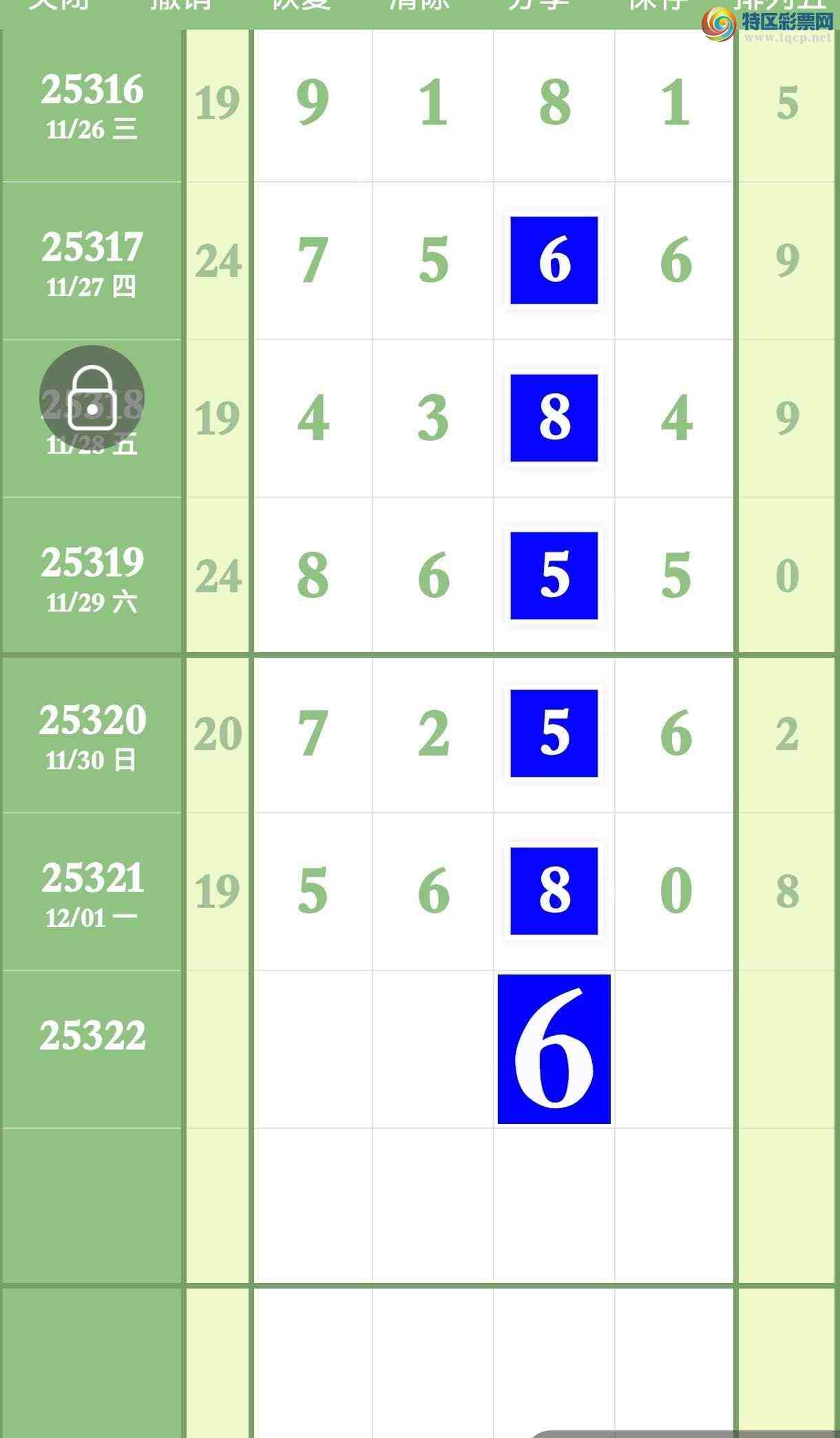Tap the lock icon button

[92, 397]
